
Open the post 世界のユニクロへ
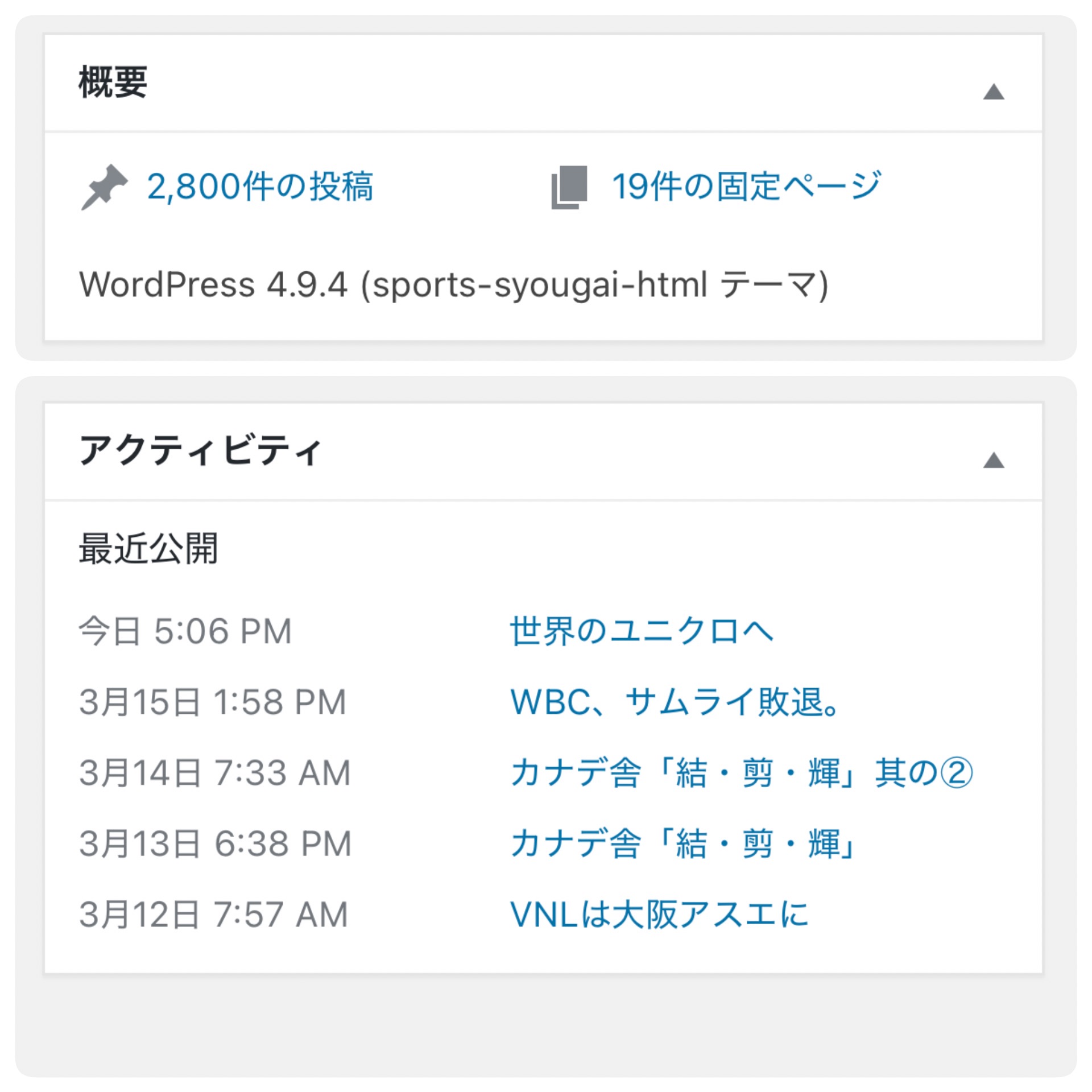click(641, 631)
